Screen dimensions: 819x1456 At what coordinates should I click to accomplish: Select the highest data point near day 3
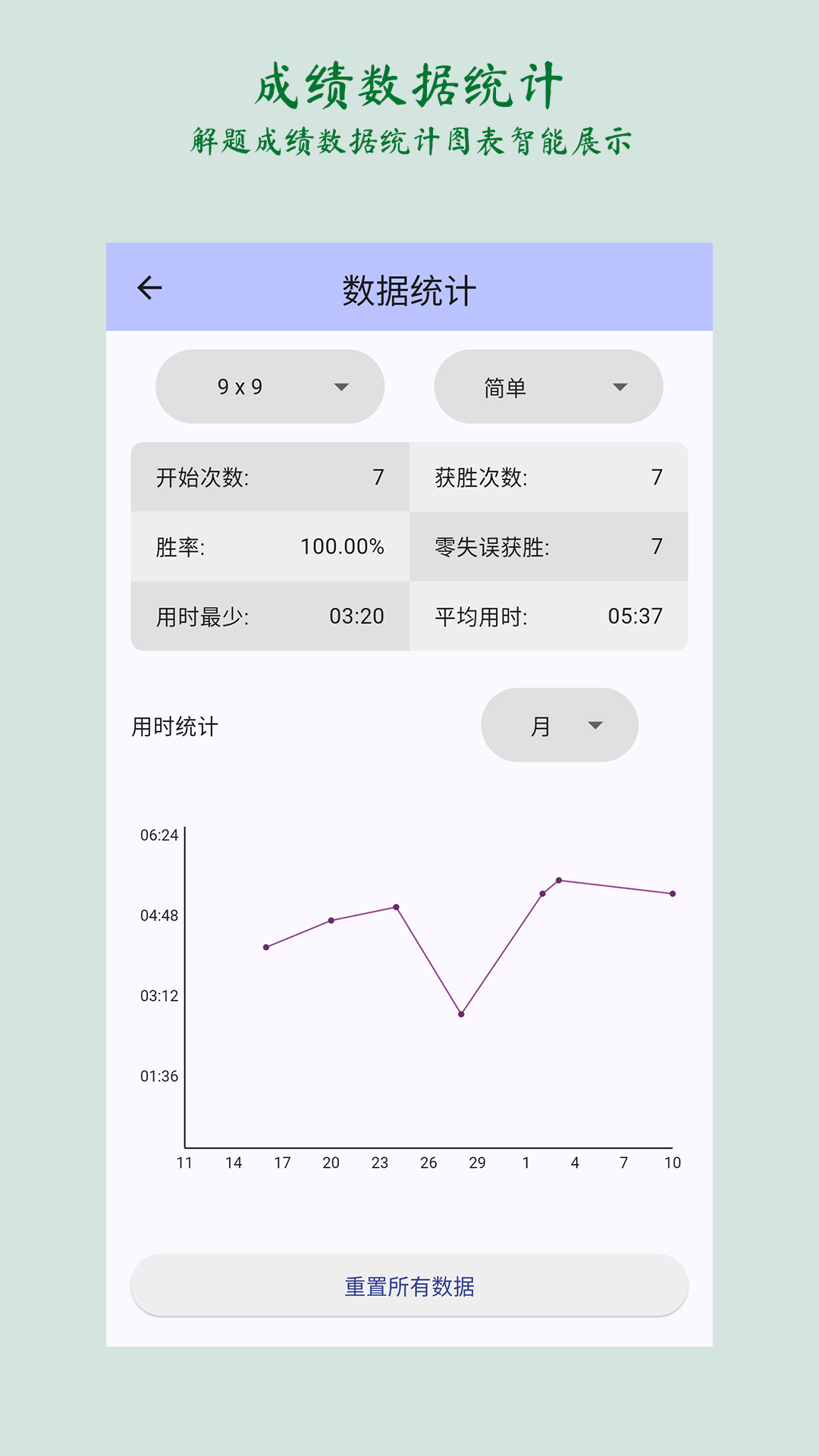(560, 880)
